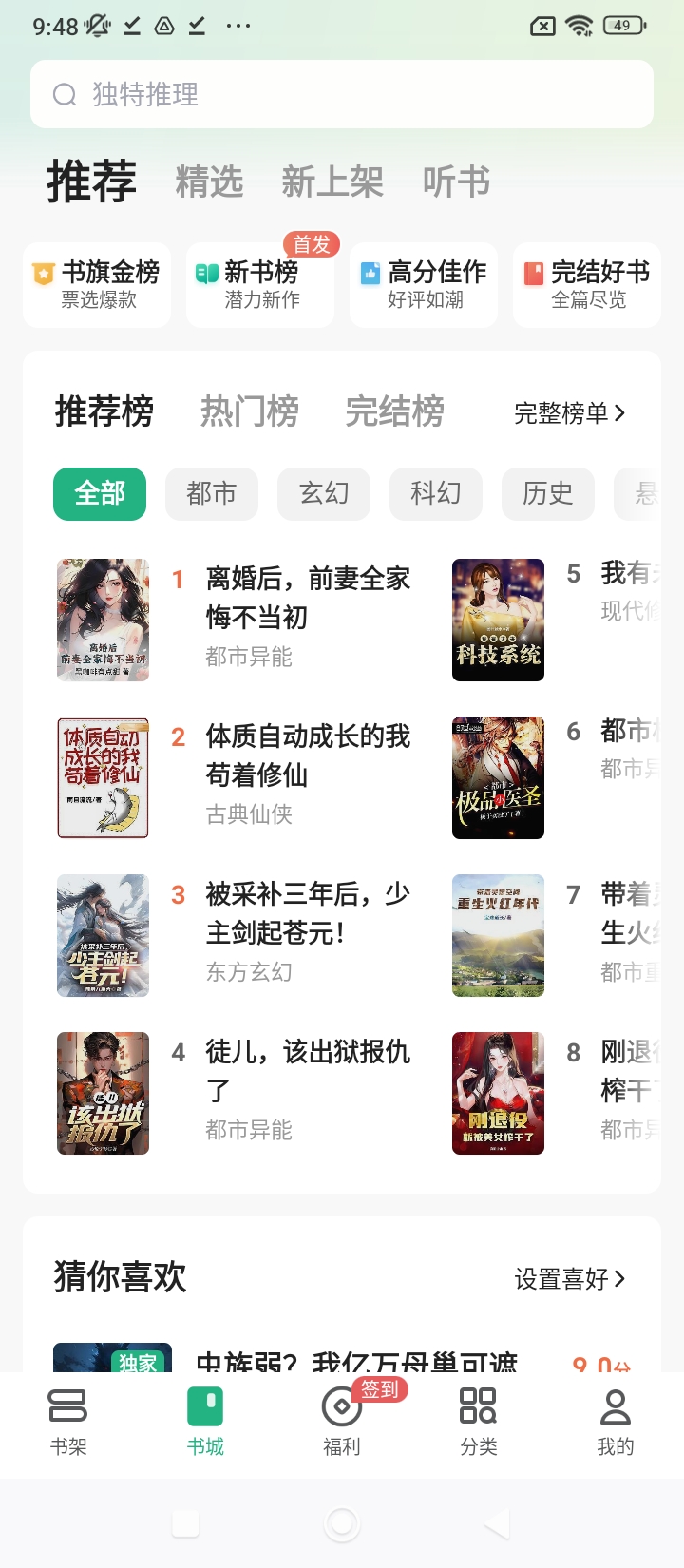Switch to the 完结榜 list

[x=394, y=411]
